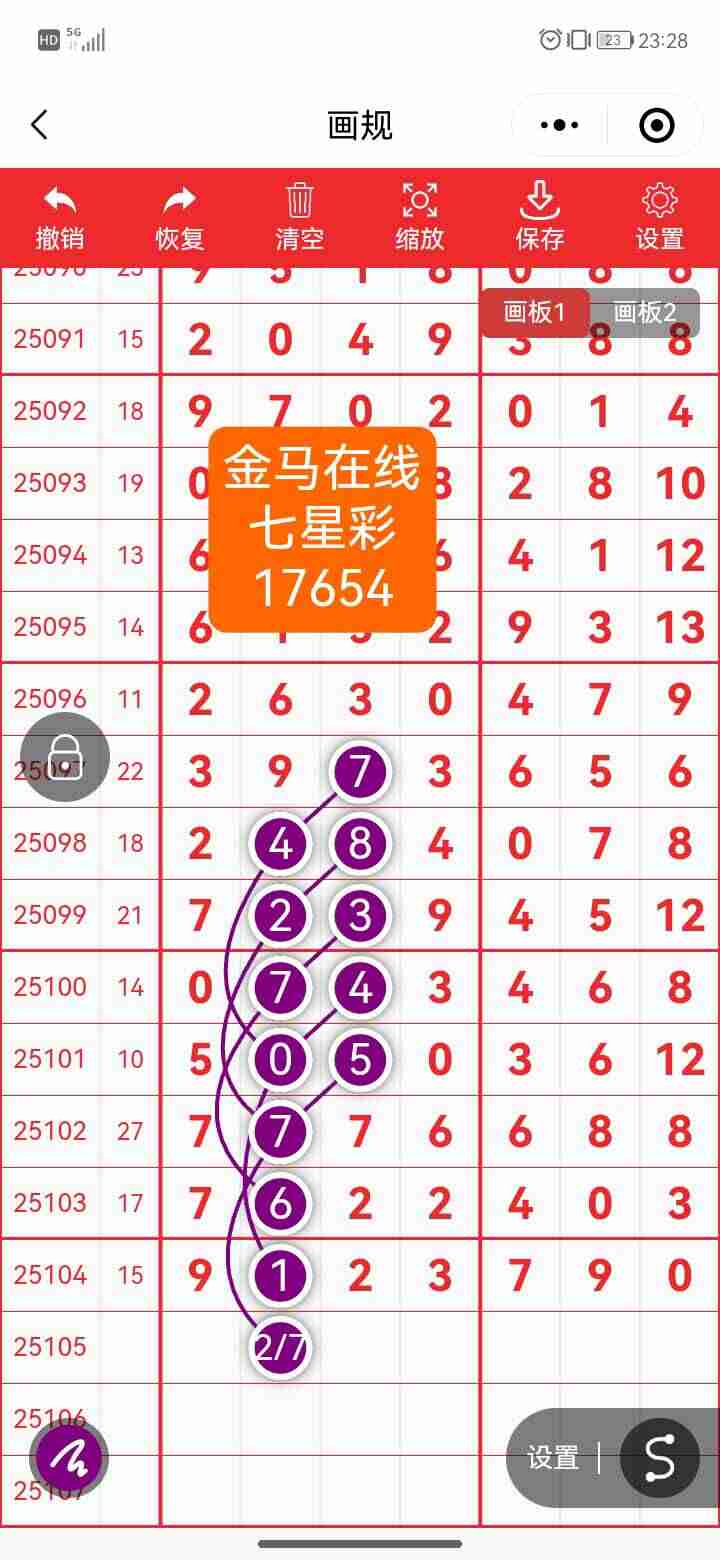
Task: Tap the 2/7 marker to expand trend line
Action: click(x=281, y=1348)
